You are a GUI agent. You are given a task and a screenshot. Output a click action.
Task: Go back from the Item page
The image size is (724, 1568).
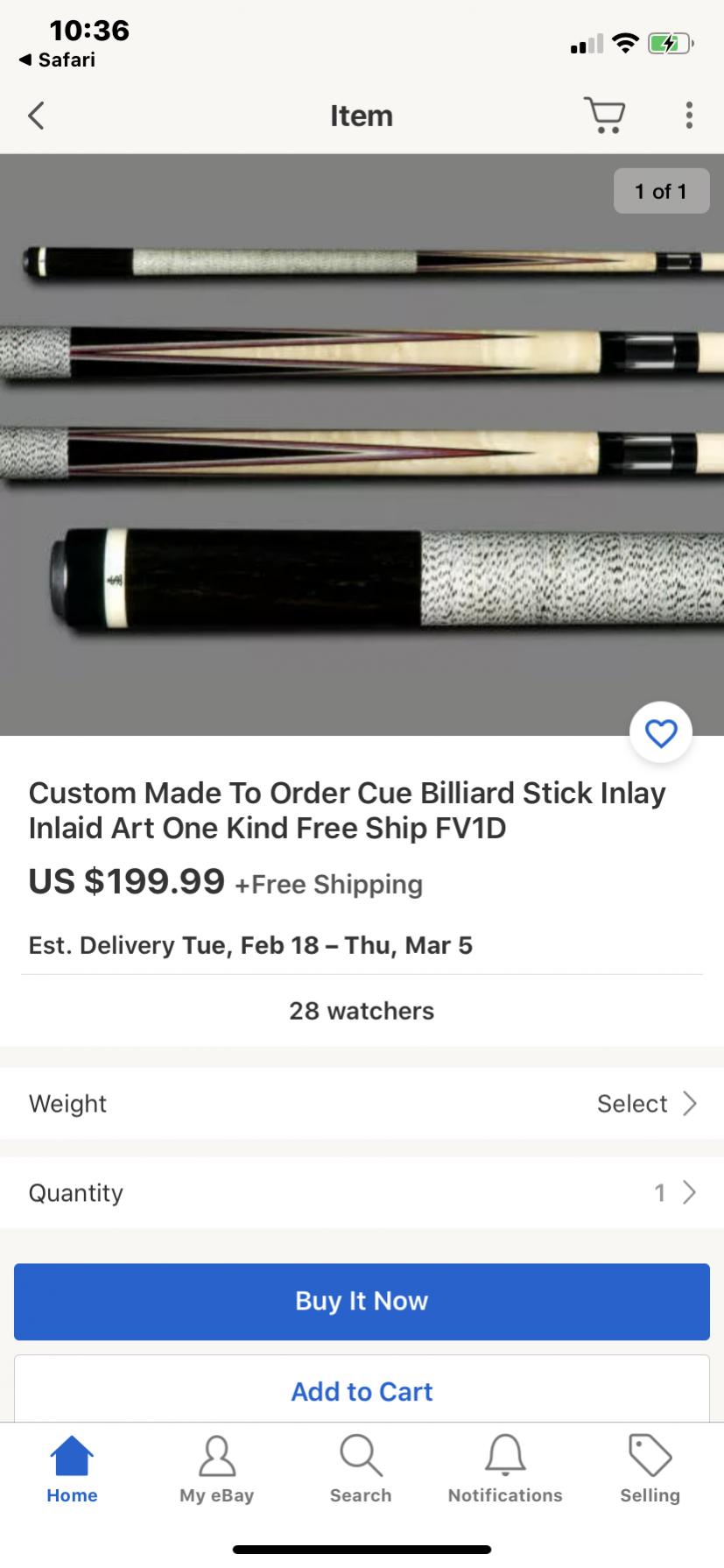click(36, 116)
